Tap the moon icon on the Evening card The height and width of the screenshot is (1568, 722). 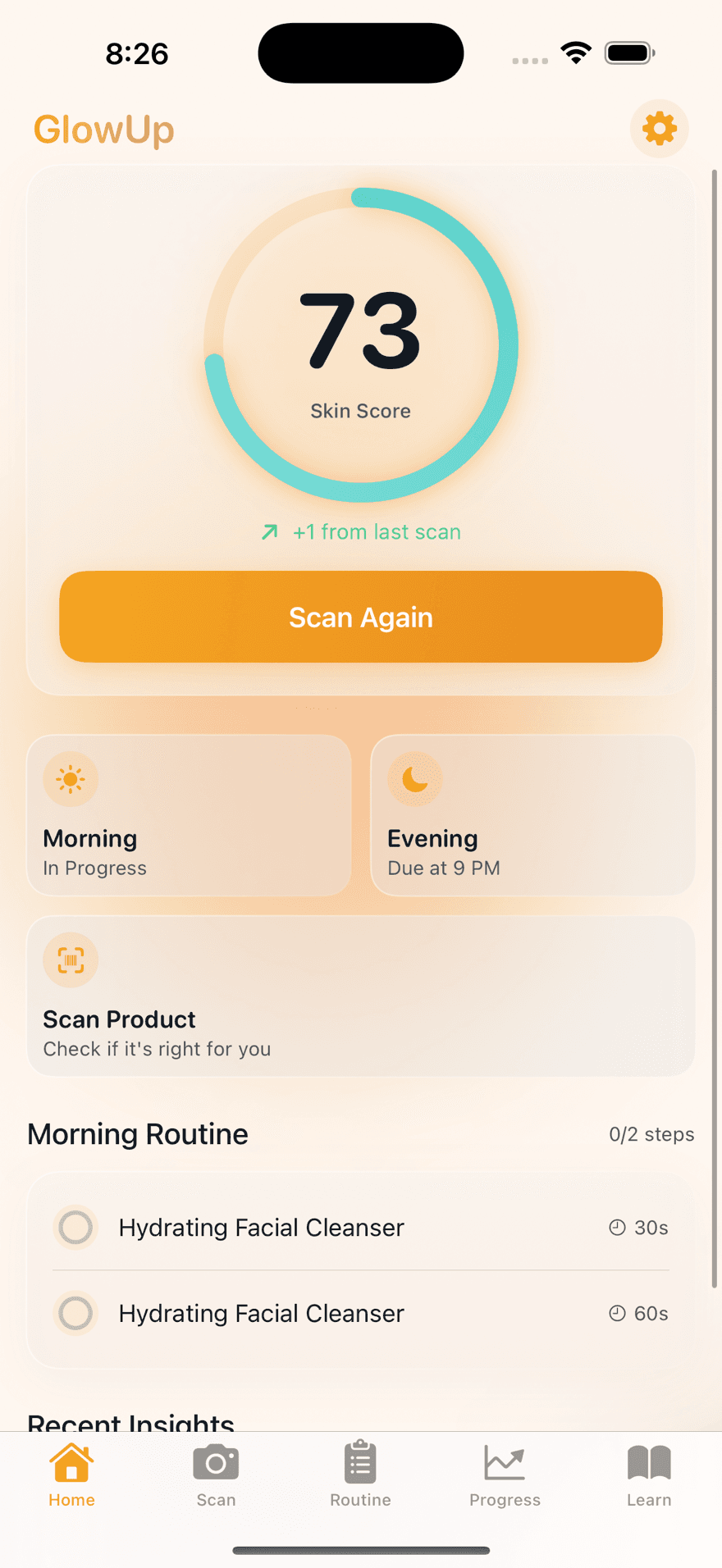click(415, 777)
